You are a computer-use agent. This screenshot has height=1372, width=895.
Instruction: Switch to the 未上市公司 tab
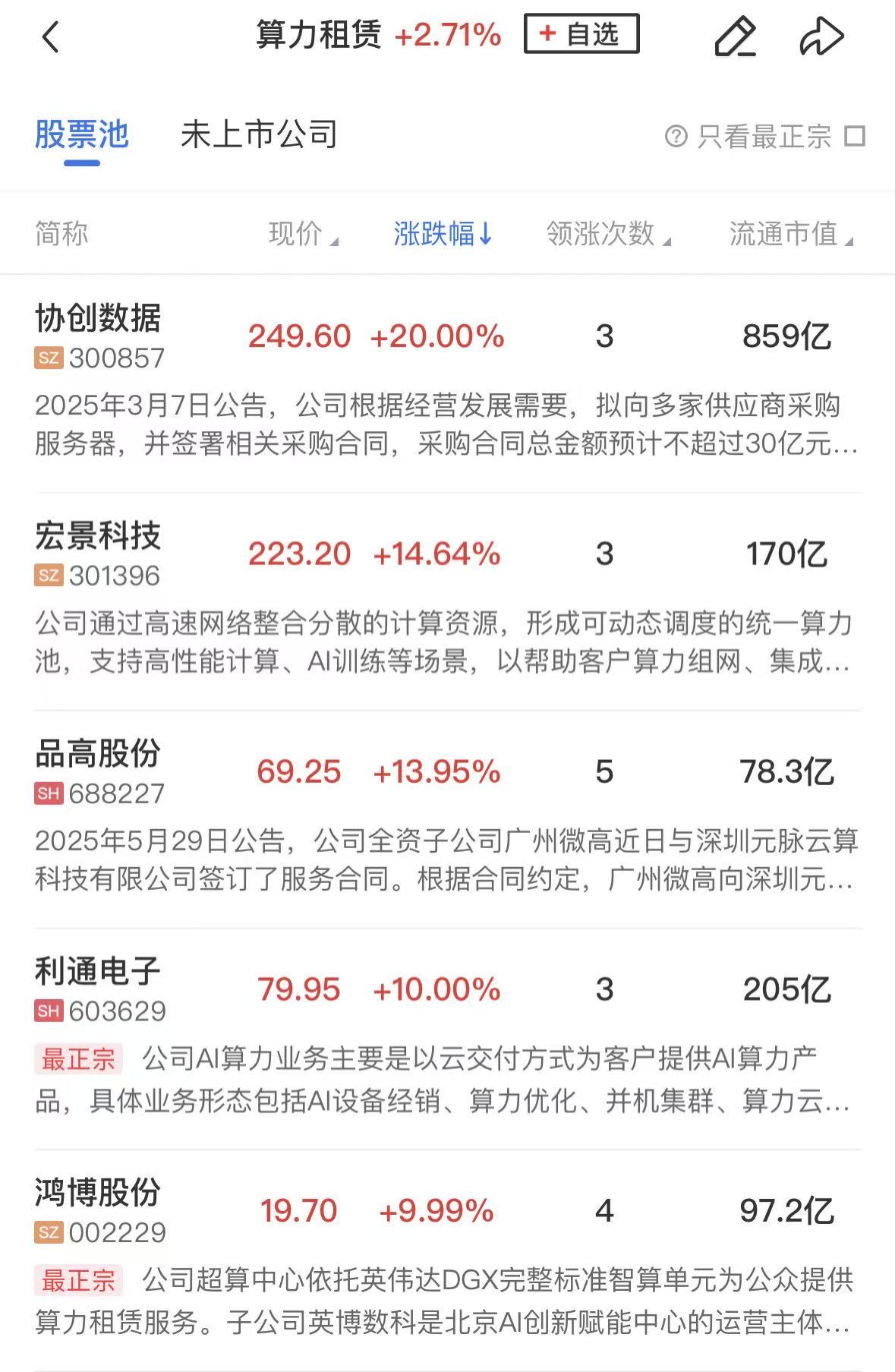pyautogui.click(x=259, y=135)
